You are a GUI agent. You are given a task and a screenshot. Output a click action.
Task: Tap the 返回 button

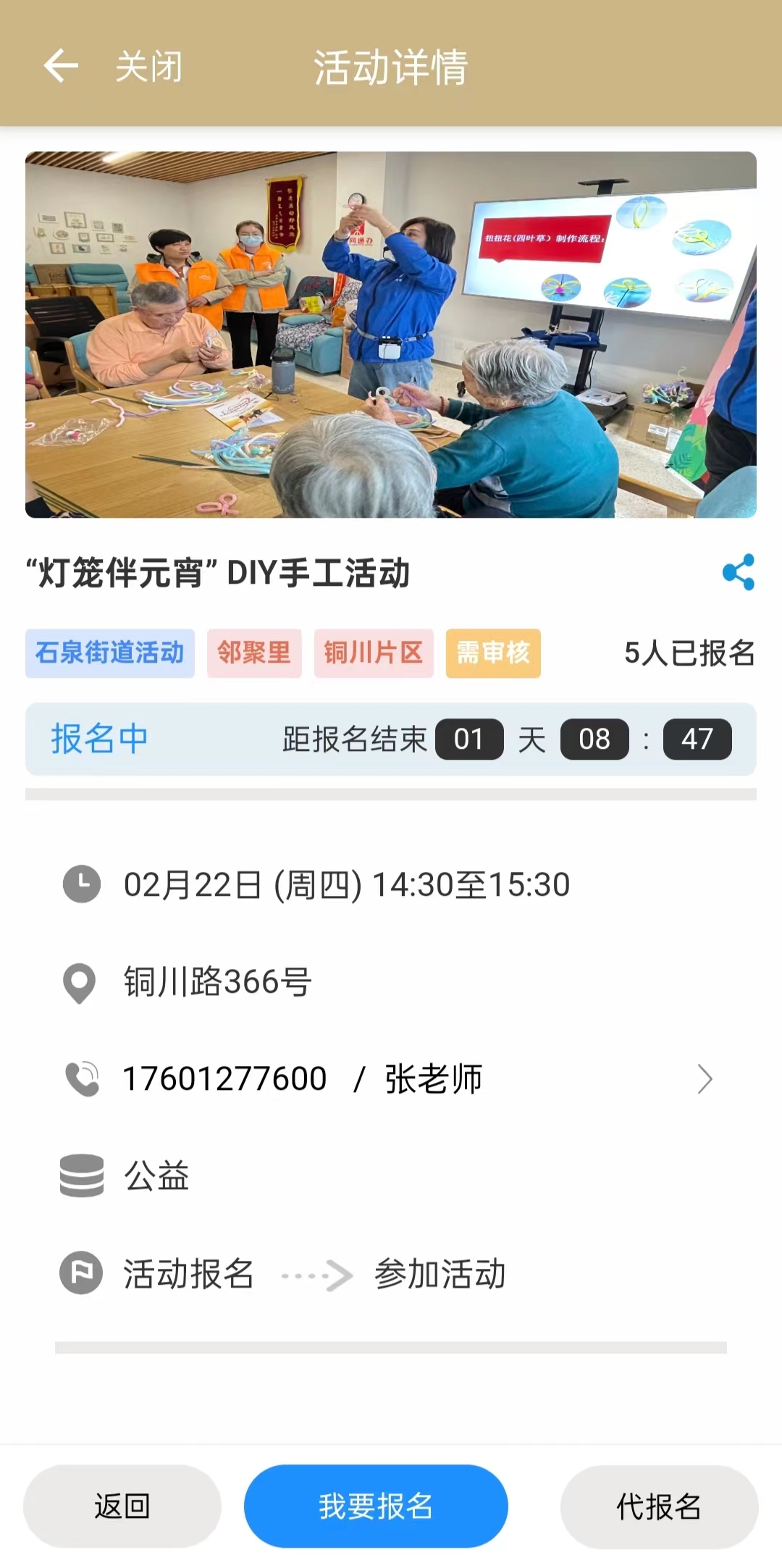click(122, 1506)
